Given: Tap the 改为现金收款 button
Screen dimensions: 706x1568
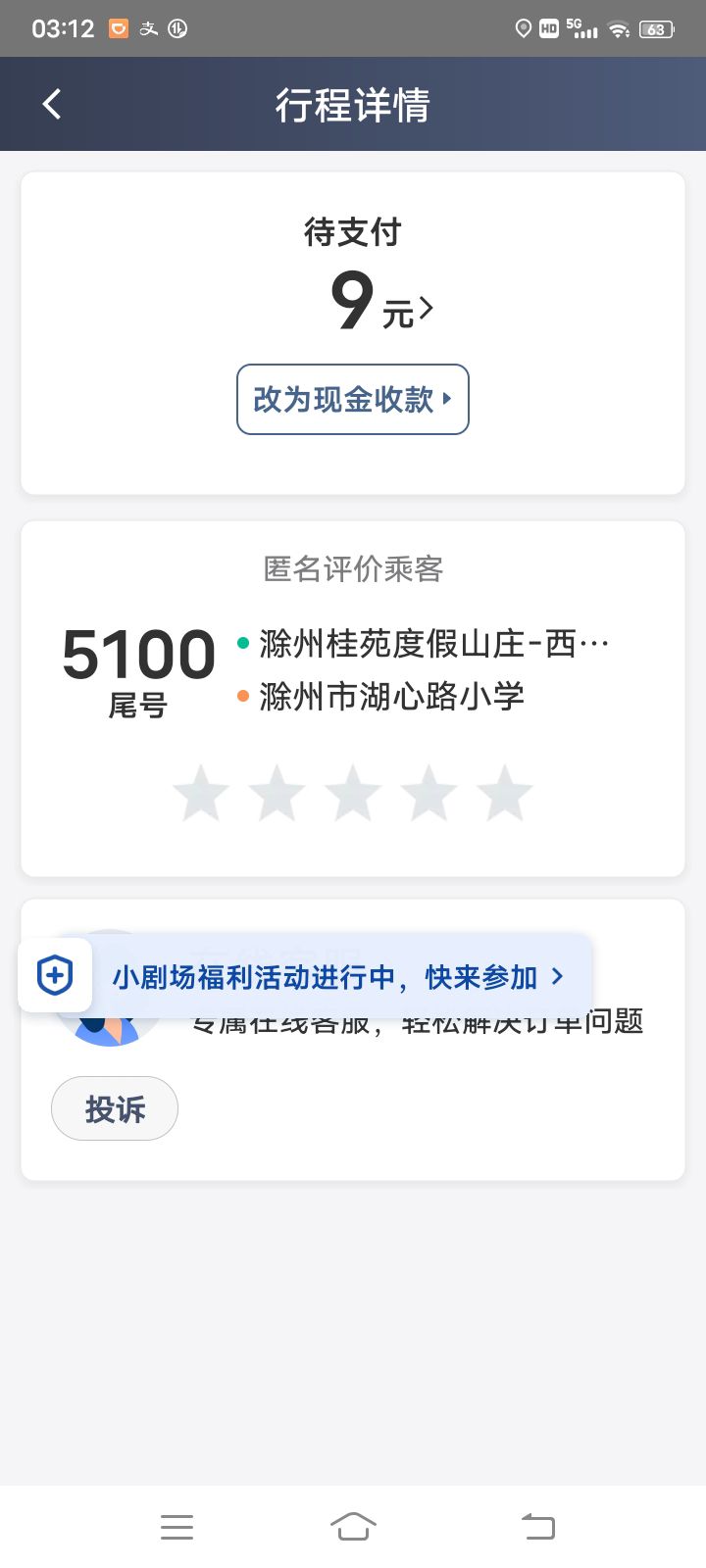Looking at the screenshot, I should (x=353, y=399).
